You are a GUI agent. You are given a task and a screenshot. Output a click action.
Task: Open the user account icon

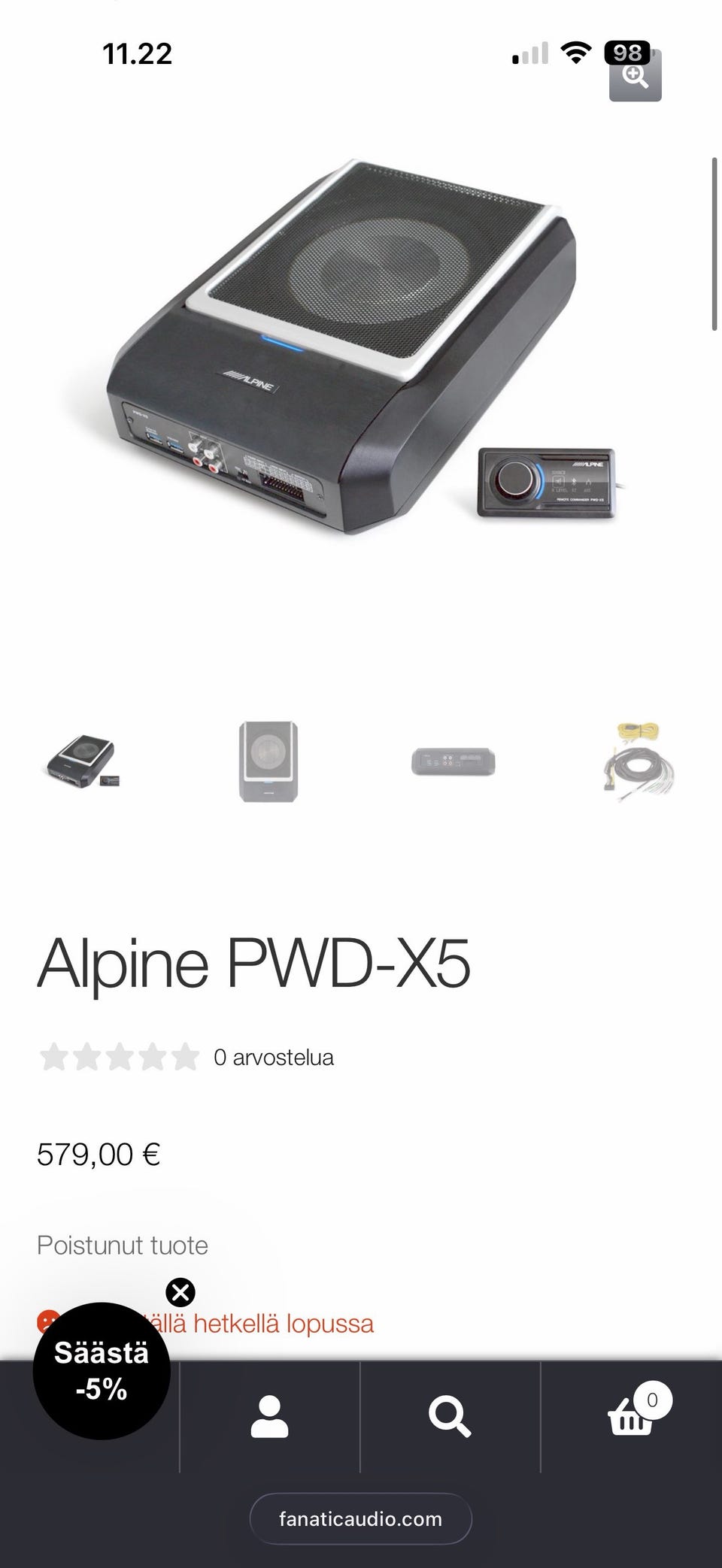(x=269, y=1417)
